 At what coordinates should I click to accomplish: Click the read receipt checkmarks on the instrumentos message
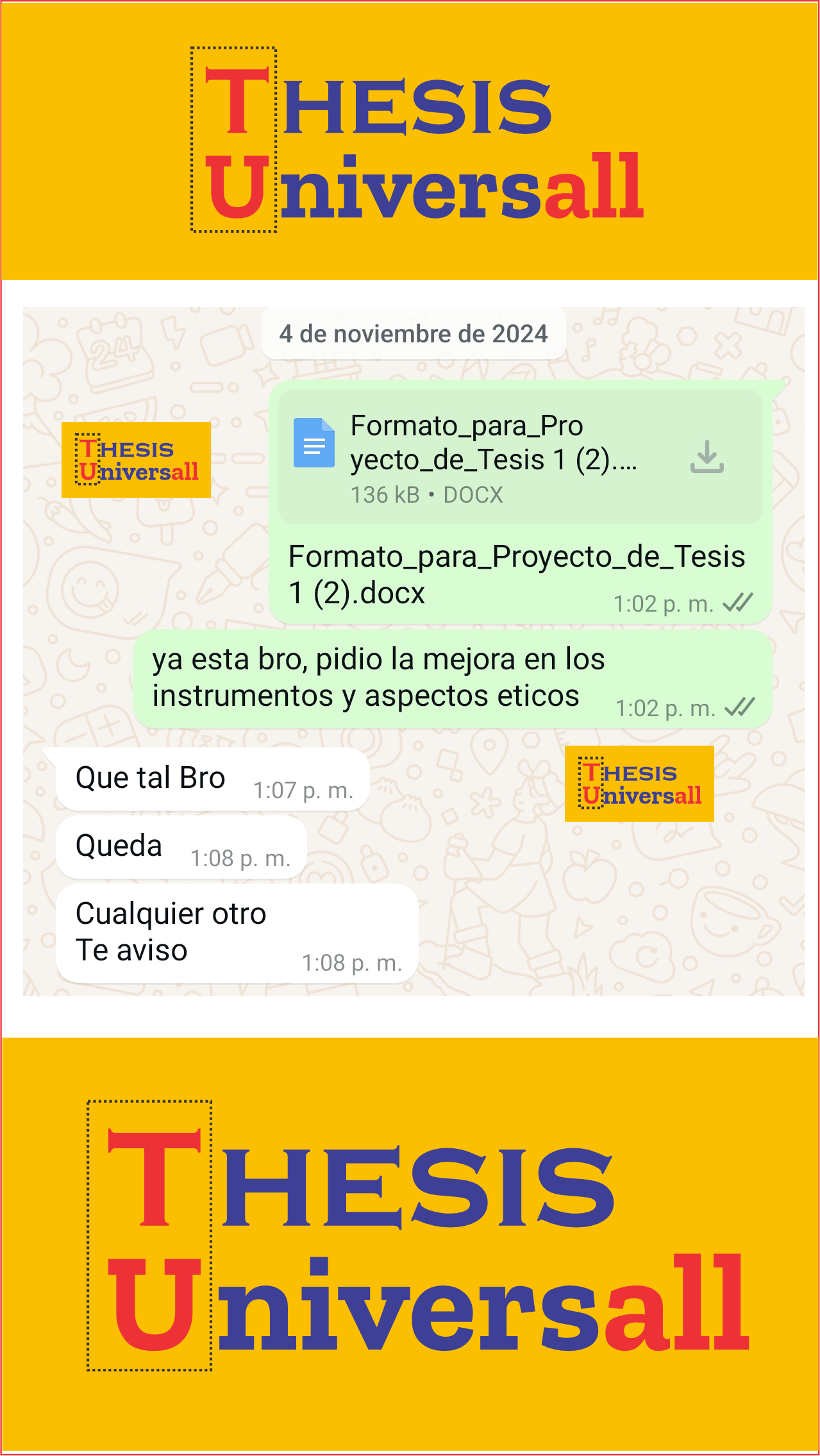[x=741, y=708]
